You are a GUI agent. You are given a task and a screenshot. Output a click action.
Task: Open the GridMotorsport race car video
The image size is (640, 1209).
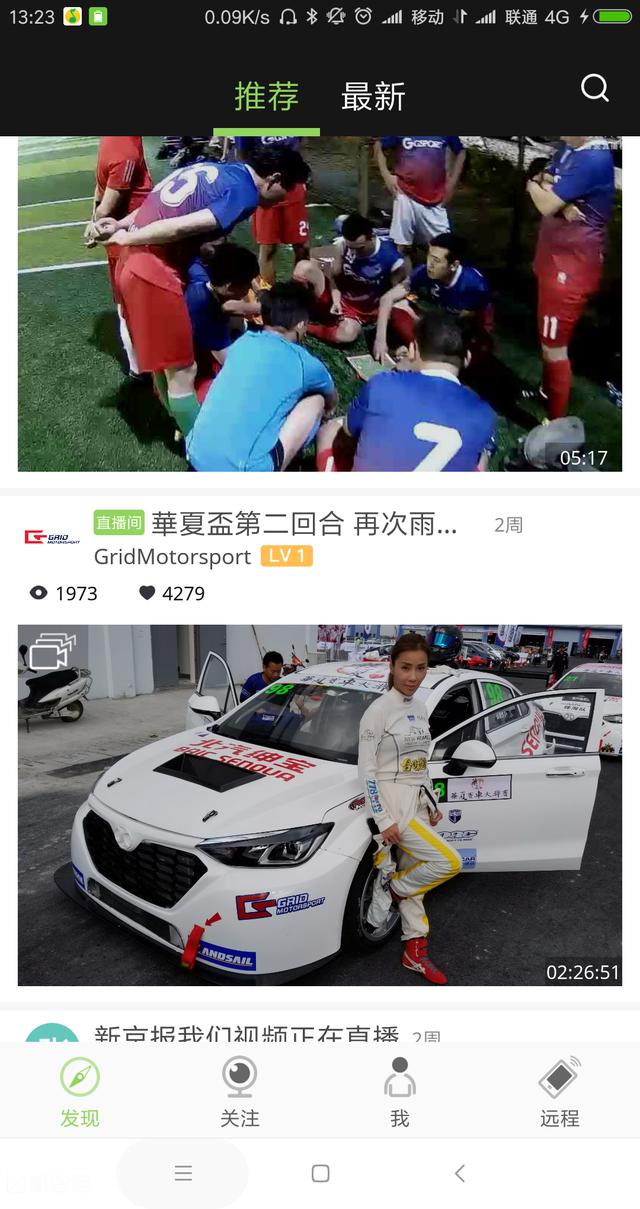[320, 805]
